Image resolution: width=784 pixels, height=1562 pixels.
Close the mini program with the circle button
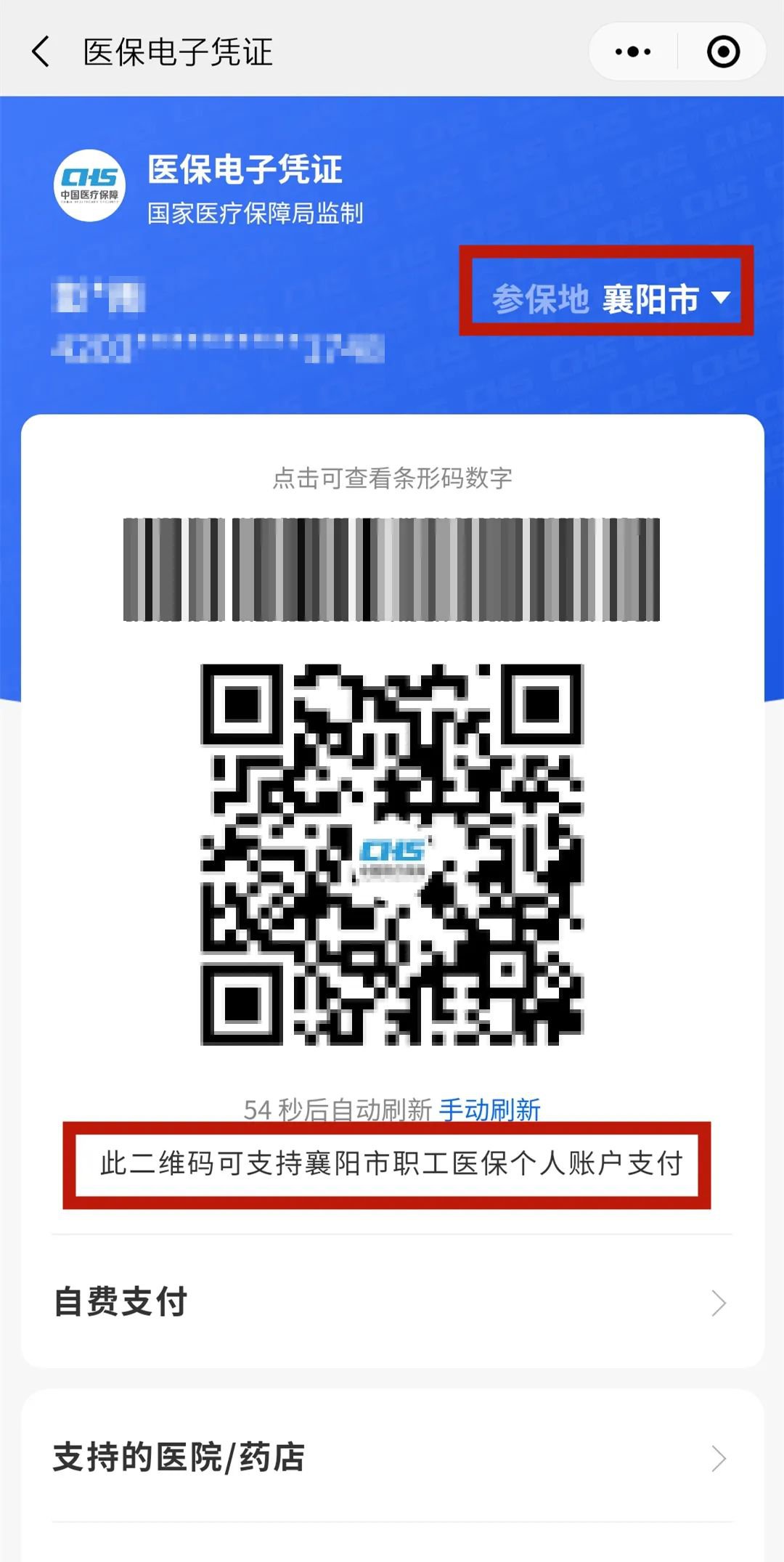723,52
